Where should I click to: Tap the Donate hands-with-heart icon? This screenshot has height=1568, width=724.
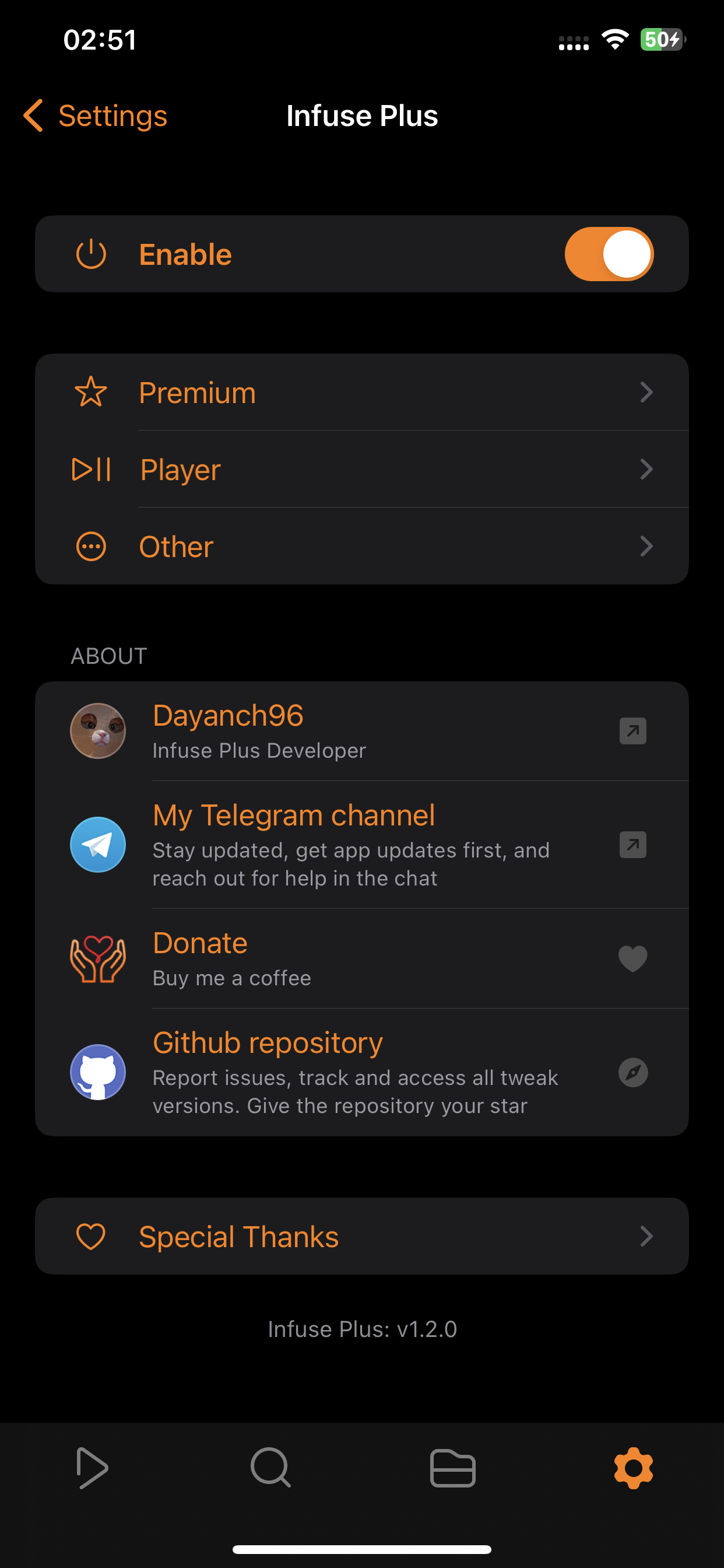pyautogui.click(x=98, y=958)
